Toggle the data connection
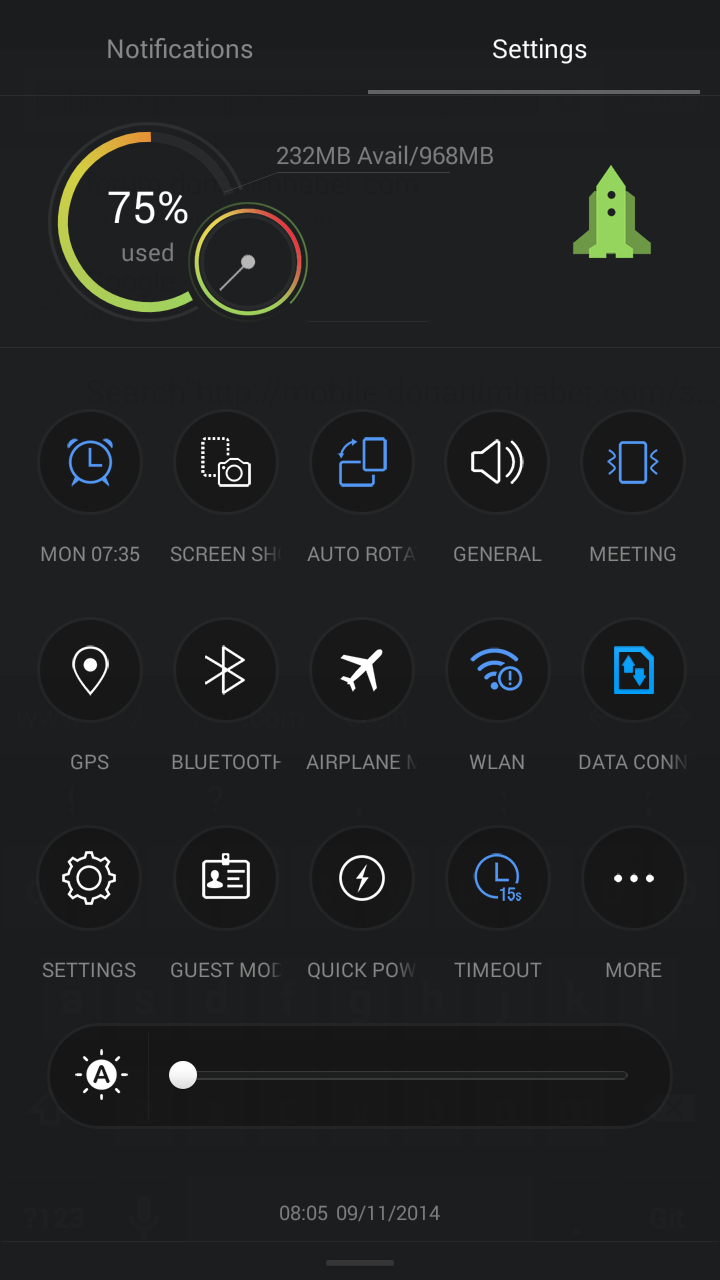720x1280 pixels. point(633,670)
